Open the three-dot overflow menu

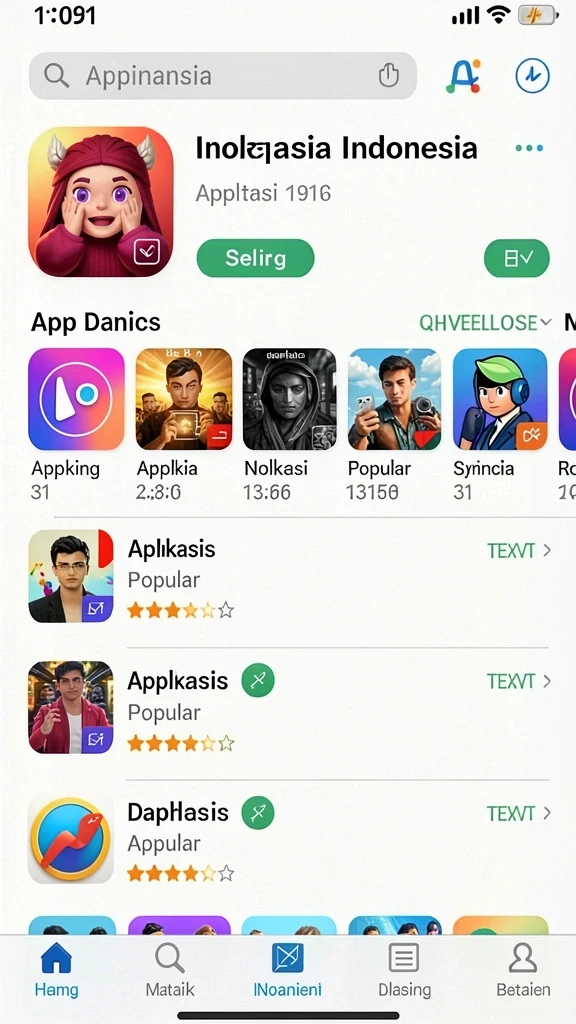[x=529, y=148]
